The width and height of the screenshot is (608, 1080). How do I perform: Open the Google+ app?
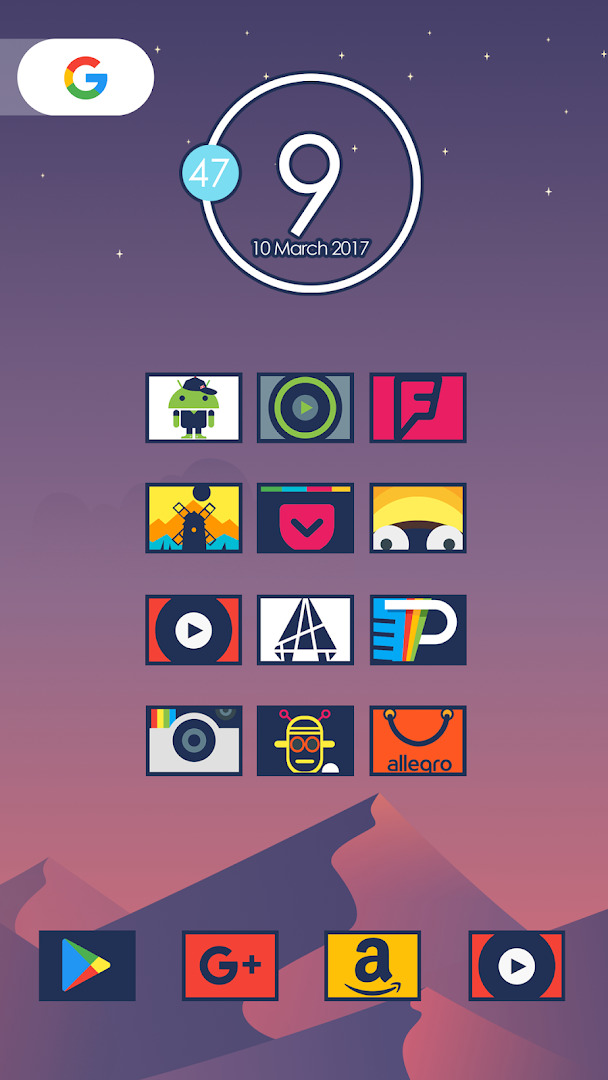click(x=230, y=966)
